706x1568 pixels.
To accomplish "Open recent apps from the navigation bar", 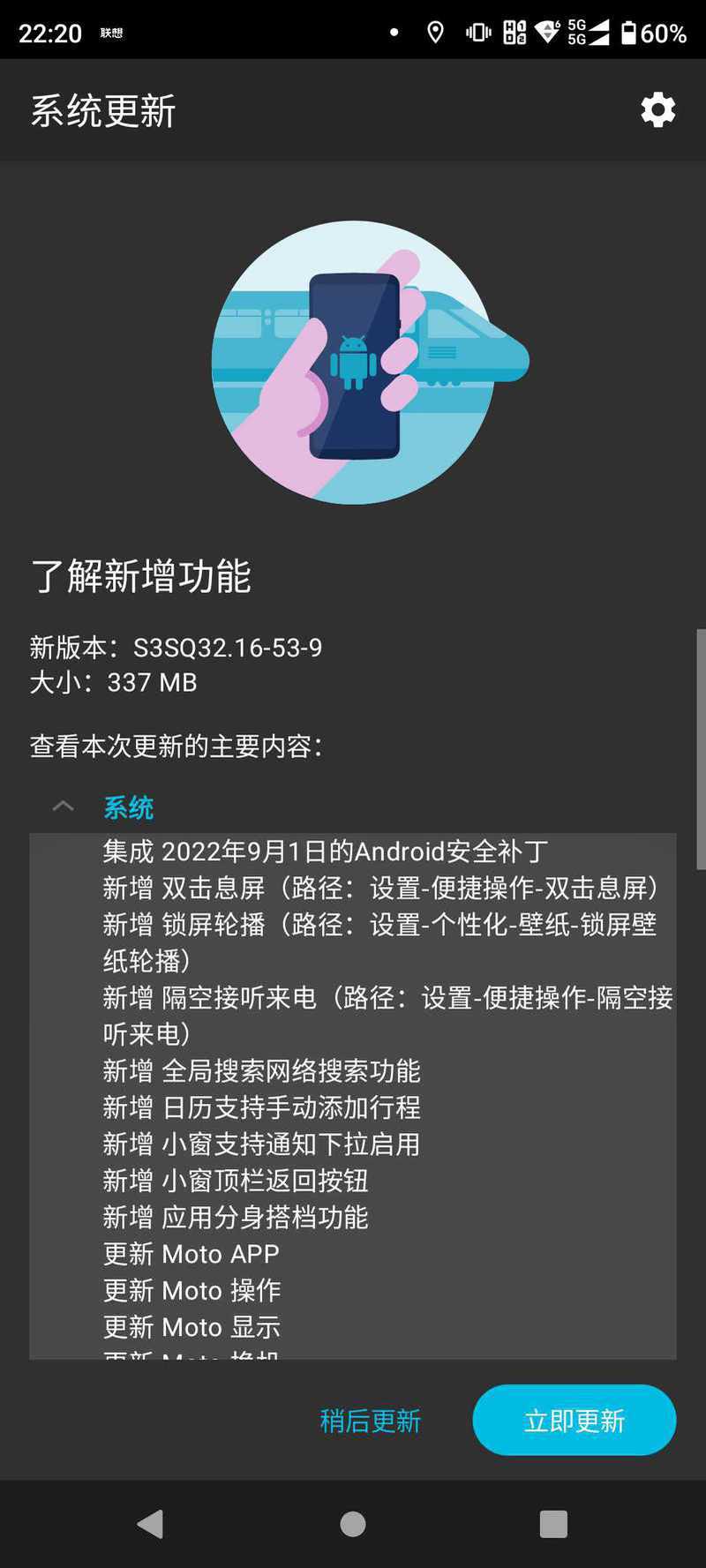I will coord(553,1524).
